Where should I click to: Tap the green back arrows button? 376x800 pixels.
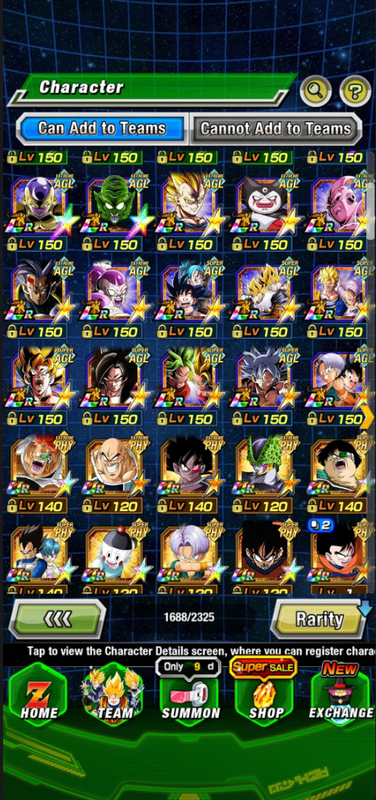(58, 619)
